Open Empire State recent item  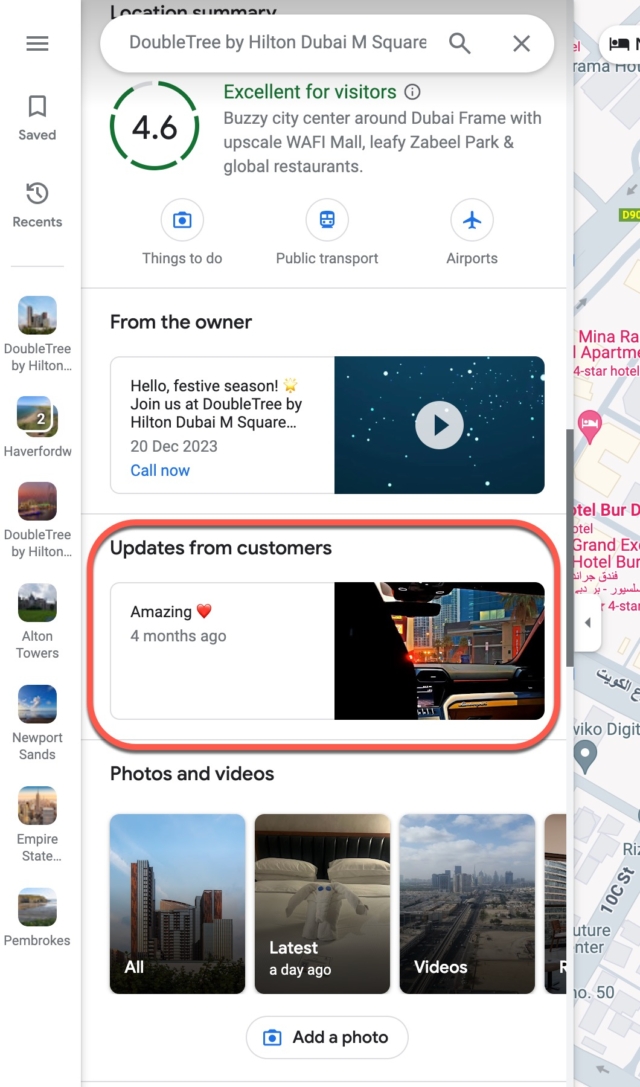pyautogui.click(x=37, y=823)
